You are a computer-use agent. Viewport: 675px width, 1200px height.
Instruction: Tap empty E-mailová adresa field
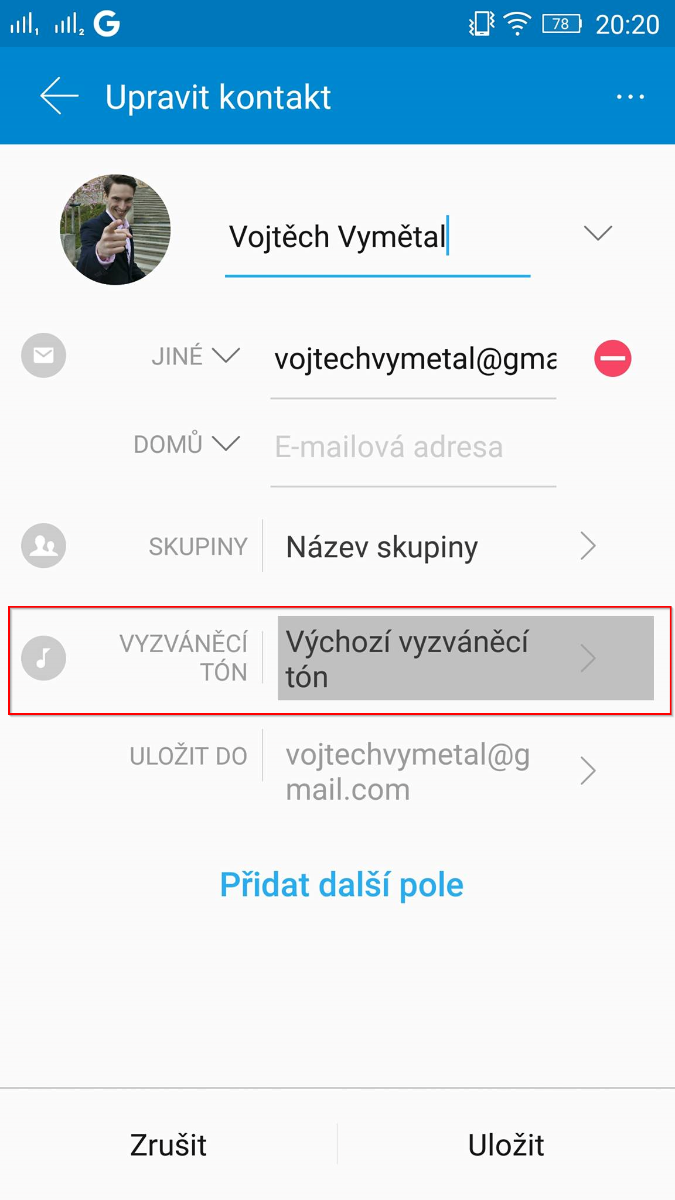point(413,447)
